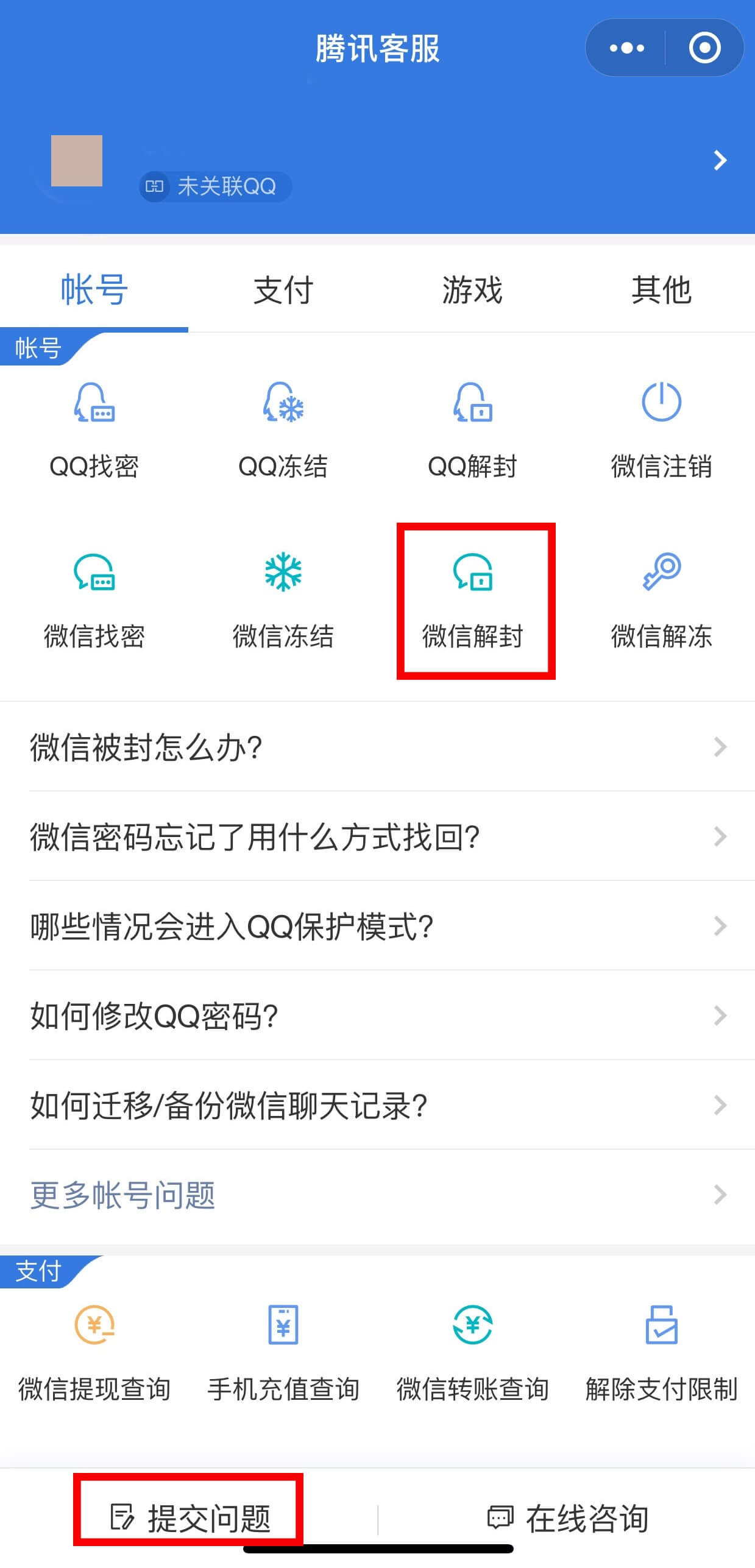Open 微信解冻
Viewport: 755px width, 1568px height.
click(x=661, y=601)
